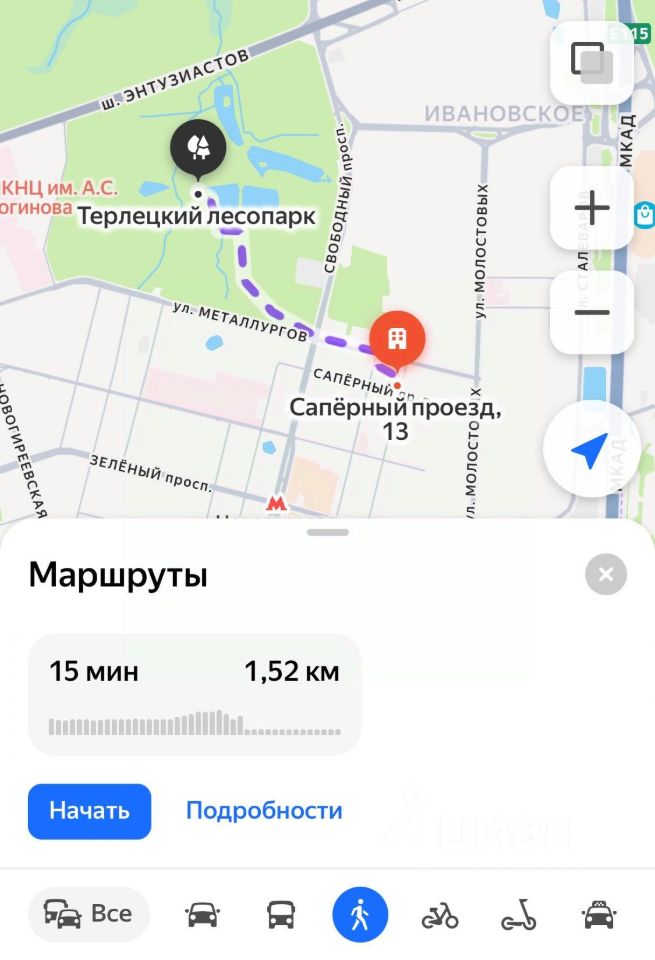Select the pedestrian route mode
This screenshot has width=655, height=960.
pyautogui.click(x=360, y=914)
